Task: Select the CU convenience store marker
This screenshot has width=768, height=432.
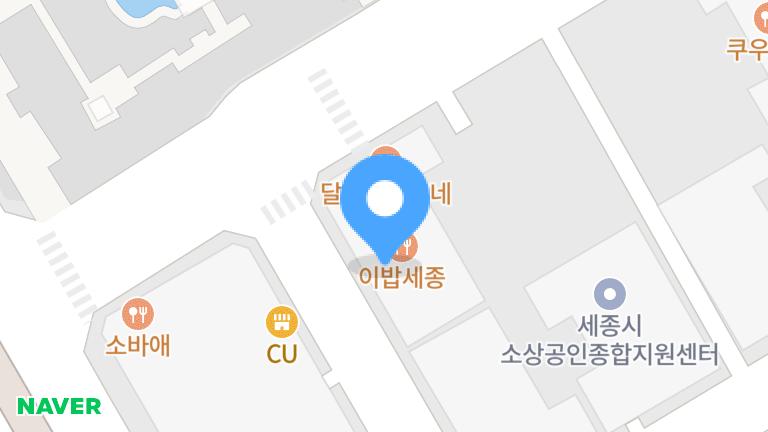Action: (282, 322)
